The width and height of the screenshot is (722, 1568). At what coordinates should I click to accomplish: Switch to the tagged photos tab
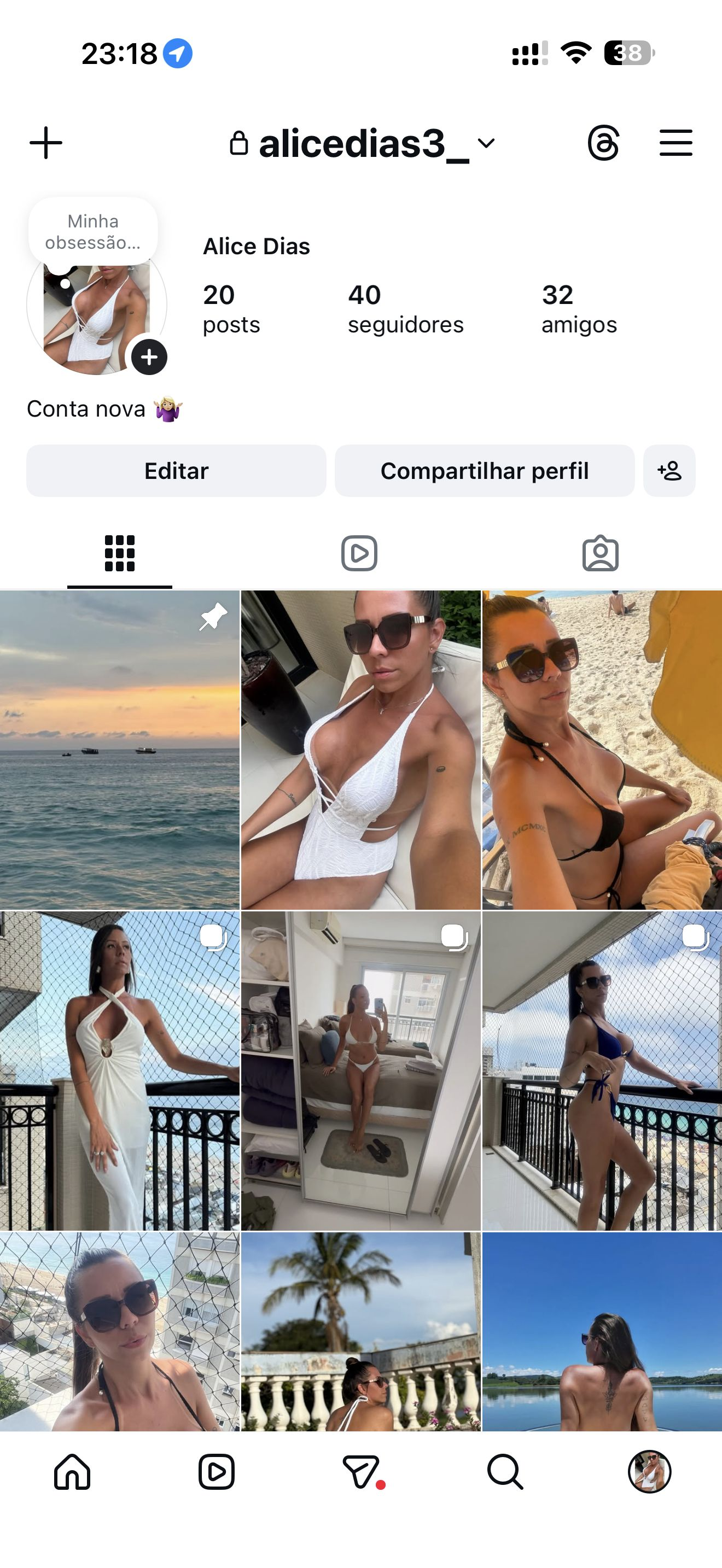[600, 553]
